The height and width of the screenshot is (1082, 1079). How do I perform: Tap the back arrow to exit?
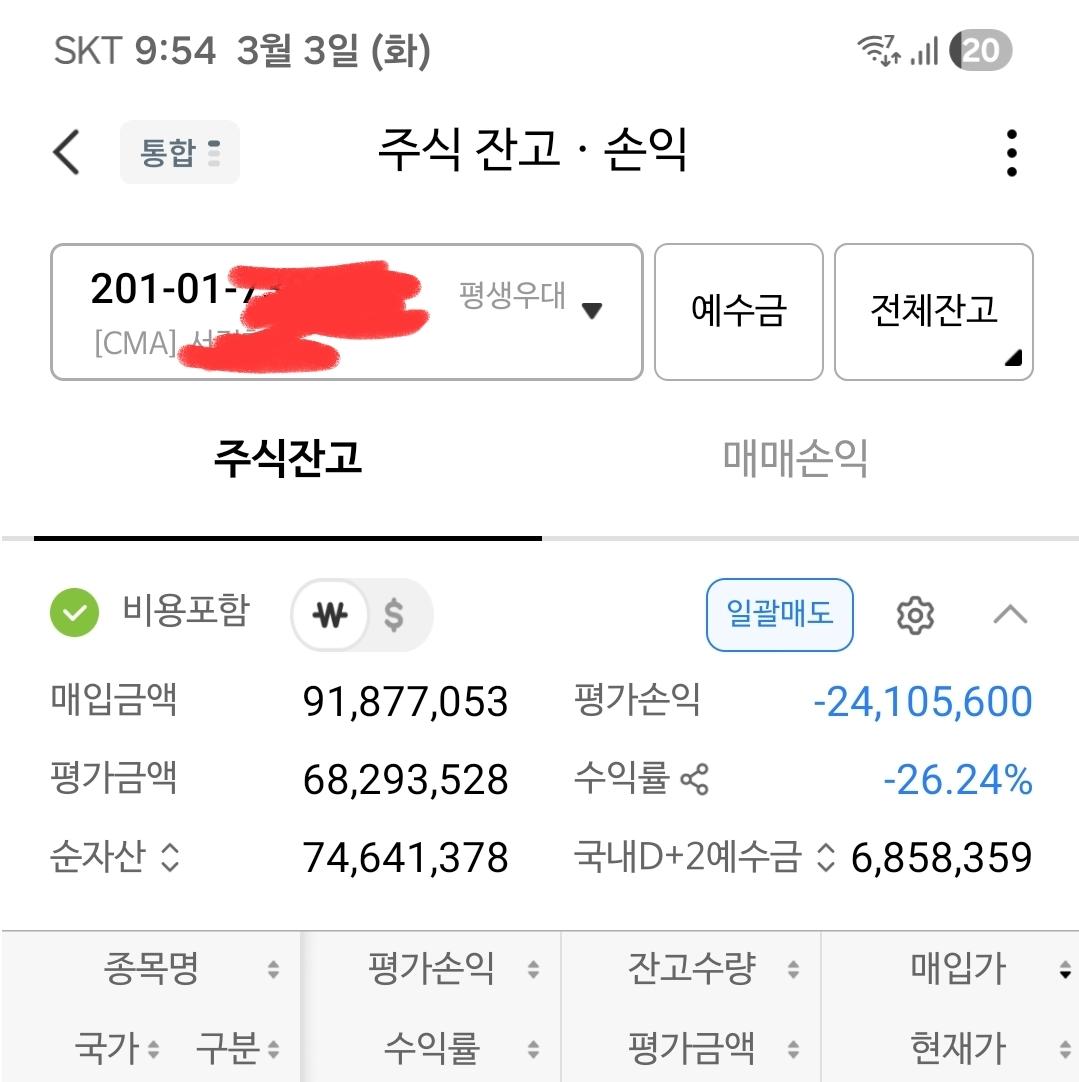pyautogui.click(x=63, y=152)
